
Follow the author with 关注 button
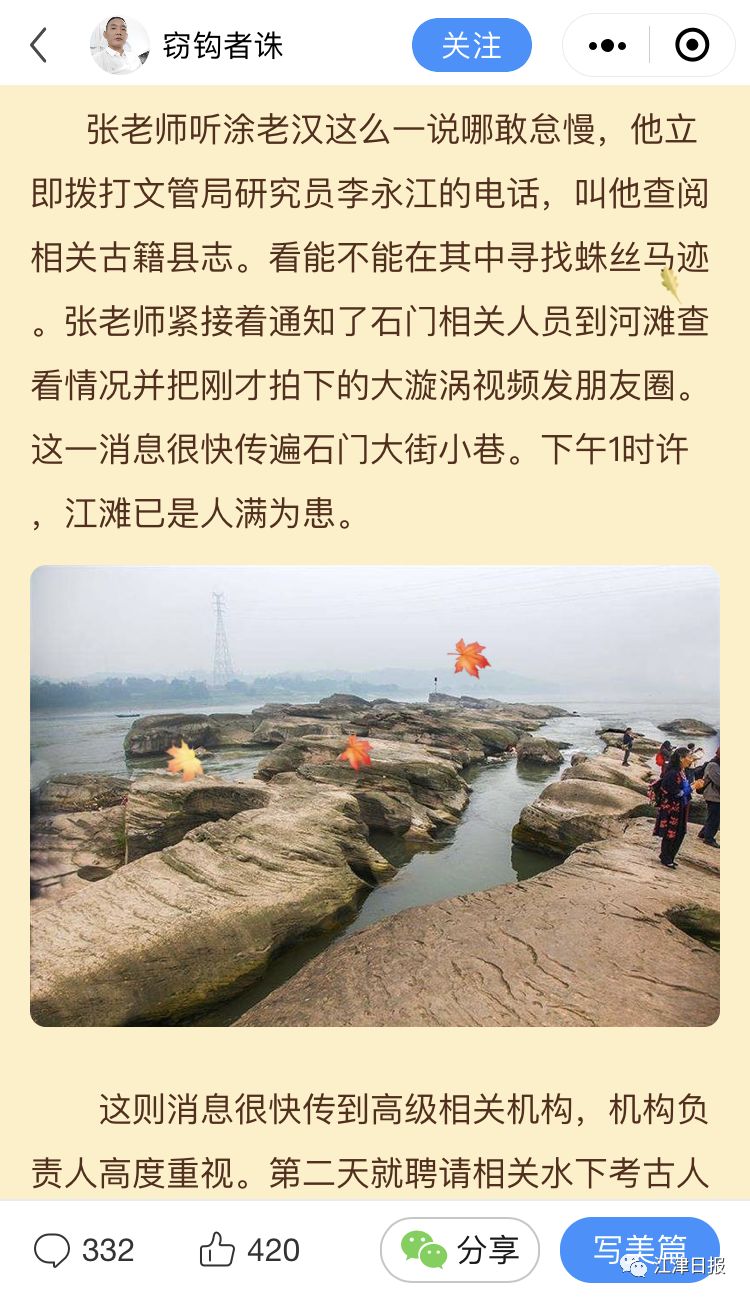point(471,45)
